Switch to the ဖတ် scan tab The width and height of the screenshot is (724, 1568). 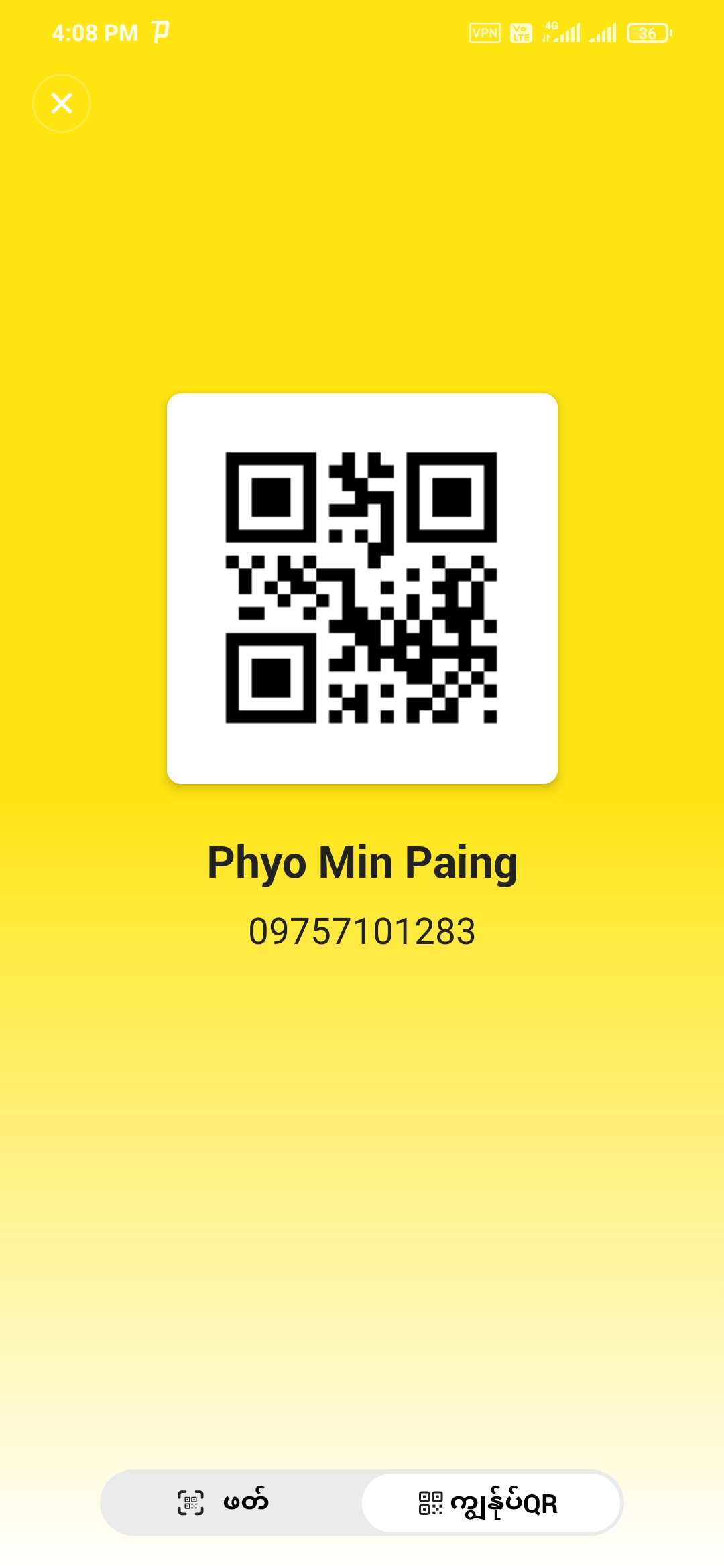point(225,1502)
